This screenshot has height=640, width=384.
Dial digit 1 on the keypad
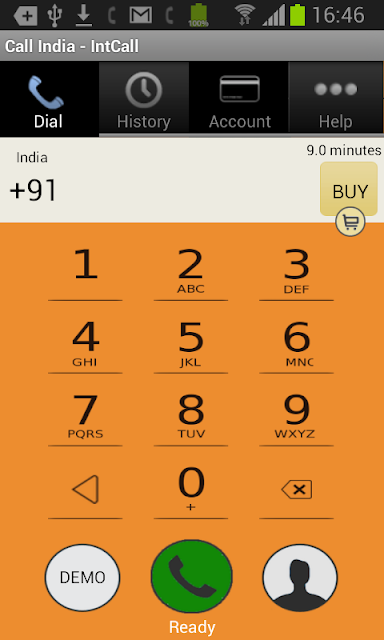click(x=85, y=271)
